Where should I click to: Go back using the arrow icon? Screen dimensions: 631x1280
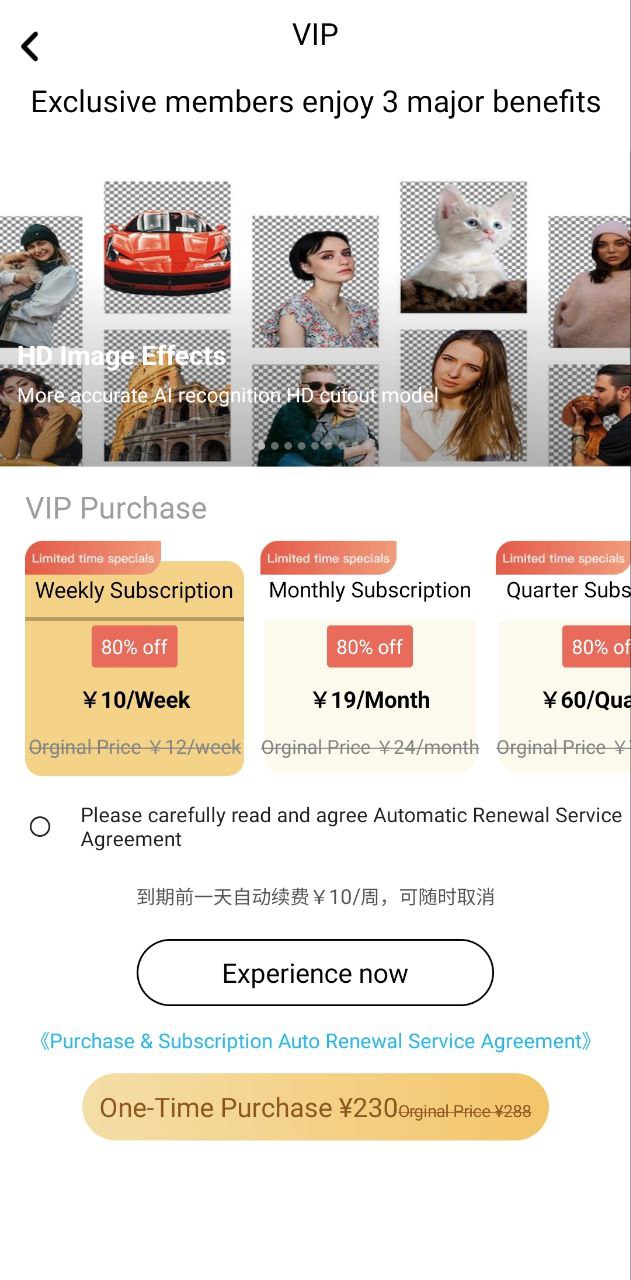click(x=30, y=46)
